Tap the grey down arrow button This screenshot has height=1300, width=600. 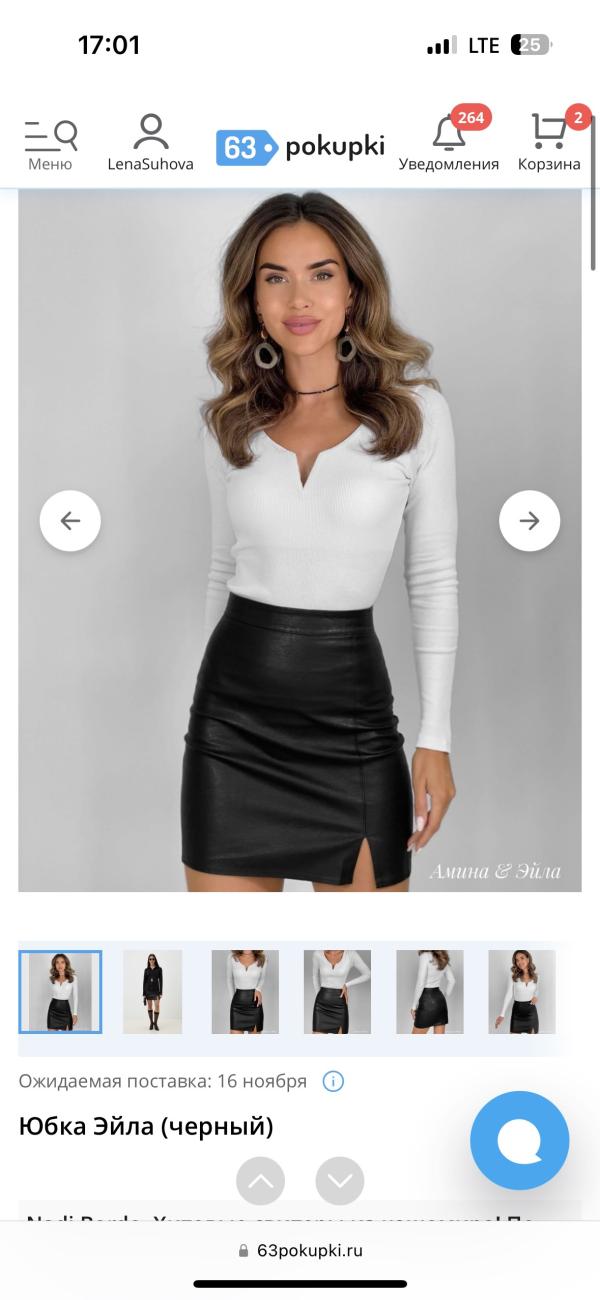[x=340, y=1181]
